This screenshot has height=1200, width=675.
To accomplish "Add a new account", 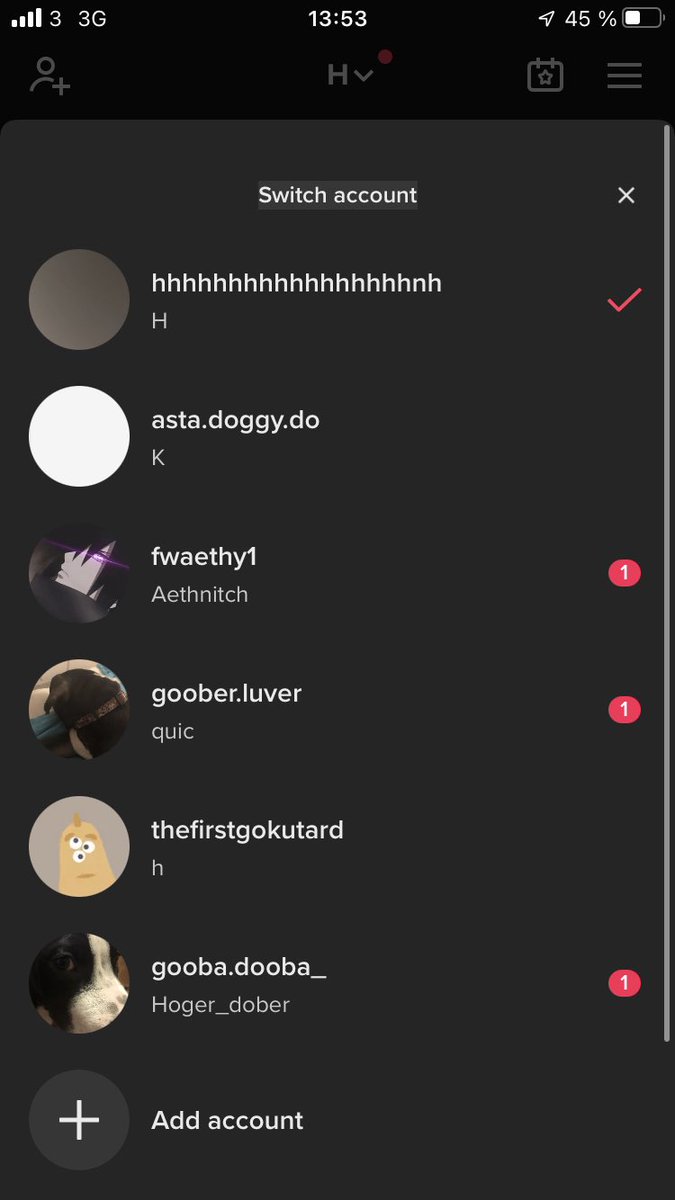I will click(x=226, y=1120).
